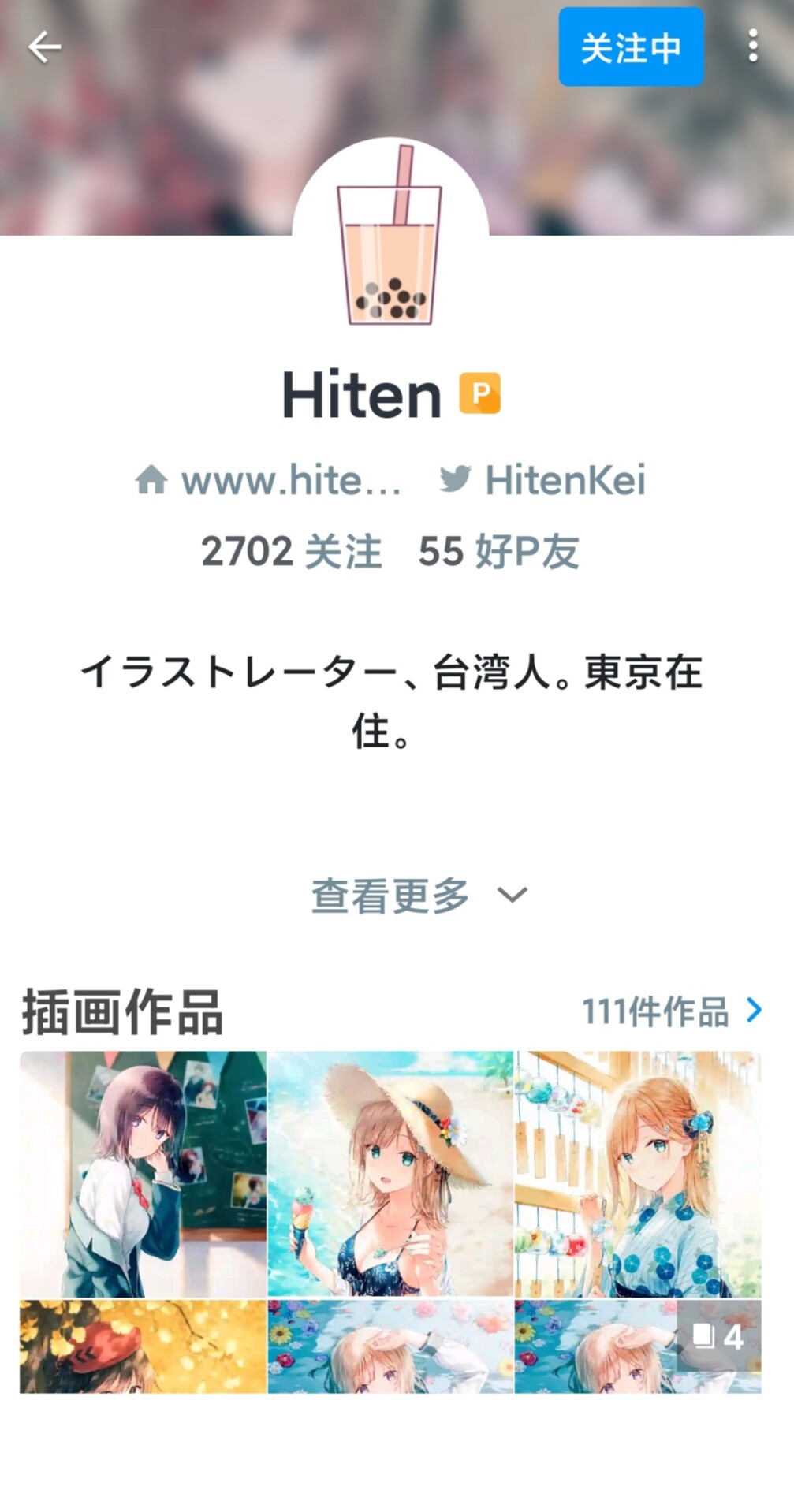Tap the 关注中 following button
The width and height of the screenshot is (794, 1512).
(x=631, y=47)
